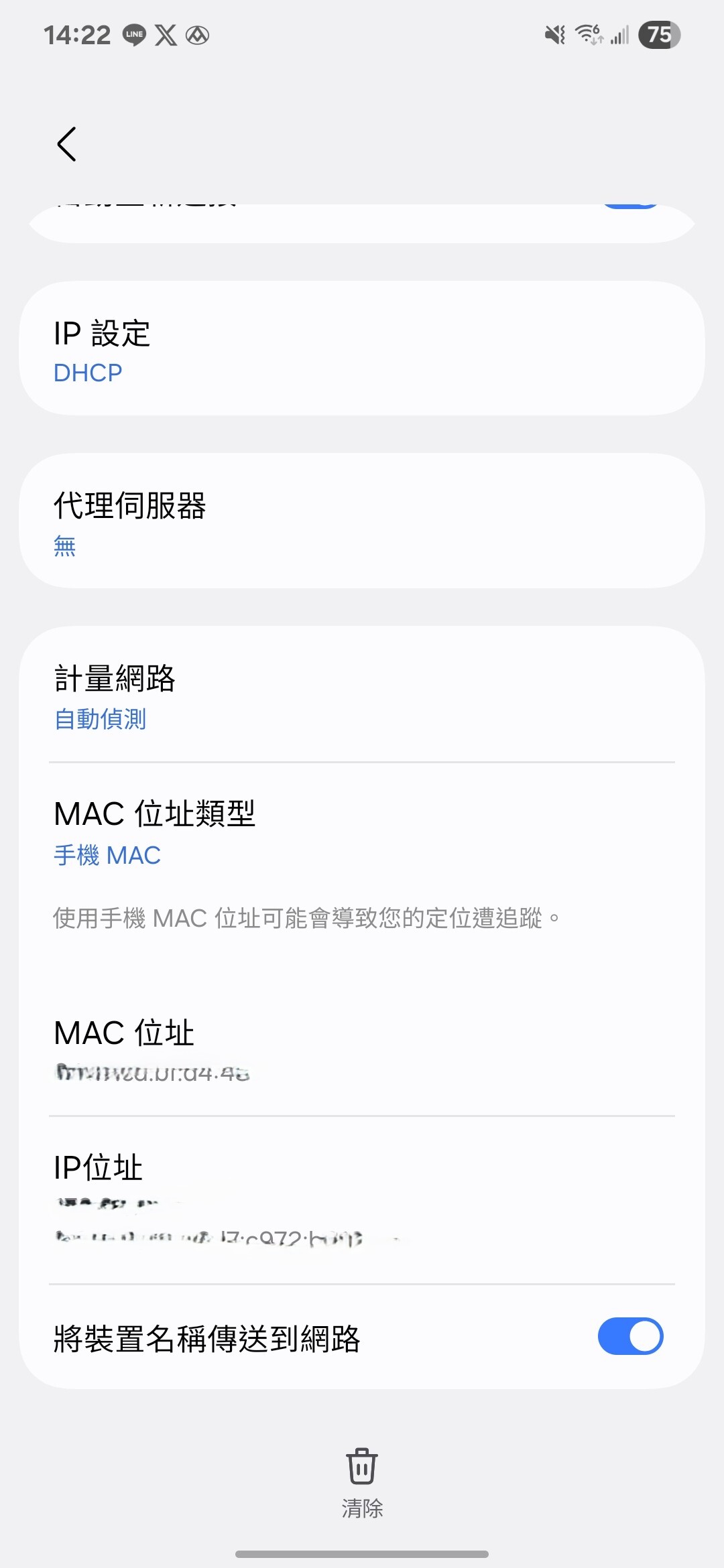Select MAC 位址類型 option
This screenshot has width=724, height=1568.
pos(362,832)
